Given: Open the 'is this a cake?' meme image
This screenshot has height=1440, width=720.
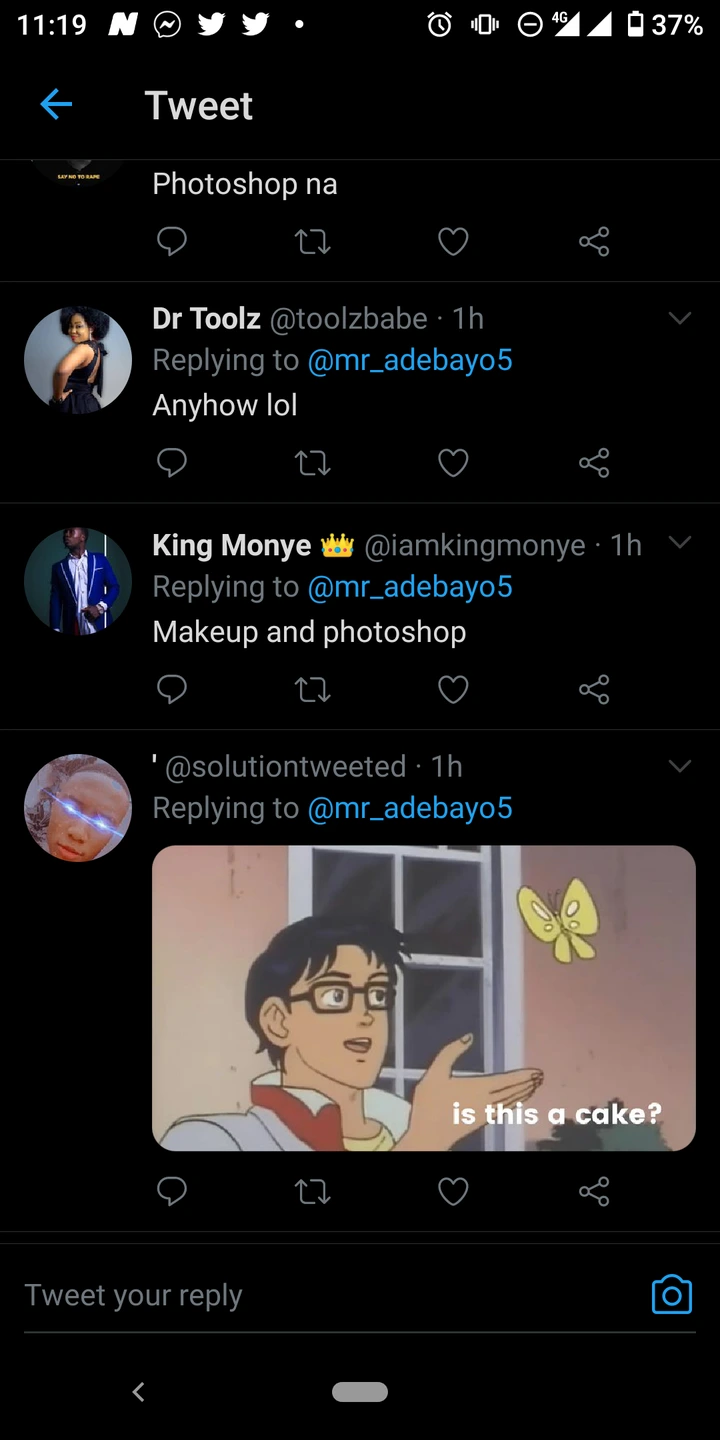Looking at the screenshot, I should point(423,998).
